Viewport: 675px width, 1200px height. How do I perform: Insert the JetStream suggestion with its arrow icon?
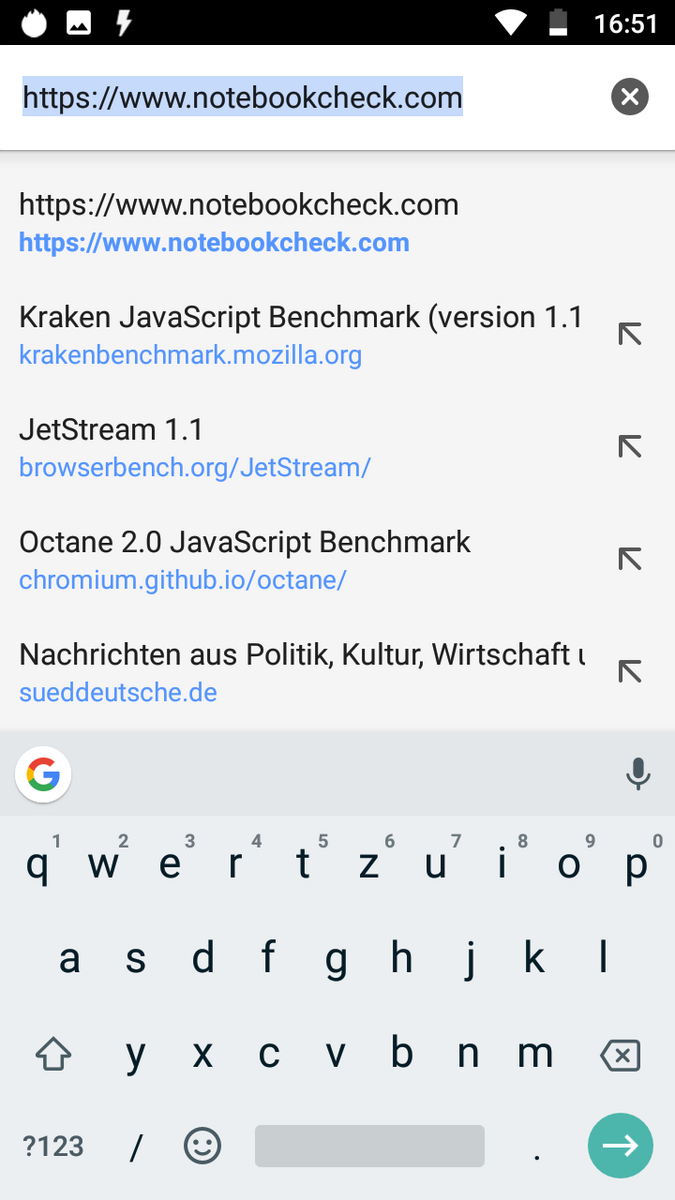click(x=629, y=447)
